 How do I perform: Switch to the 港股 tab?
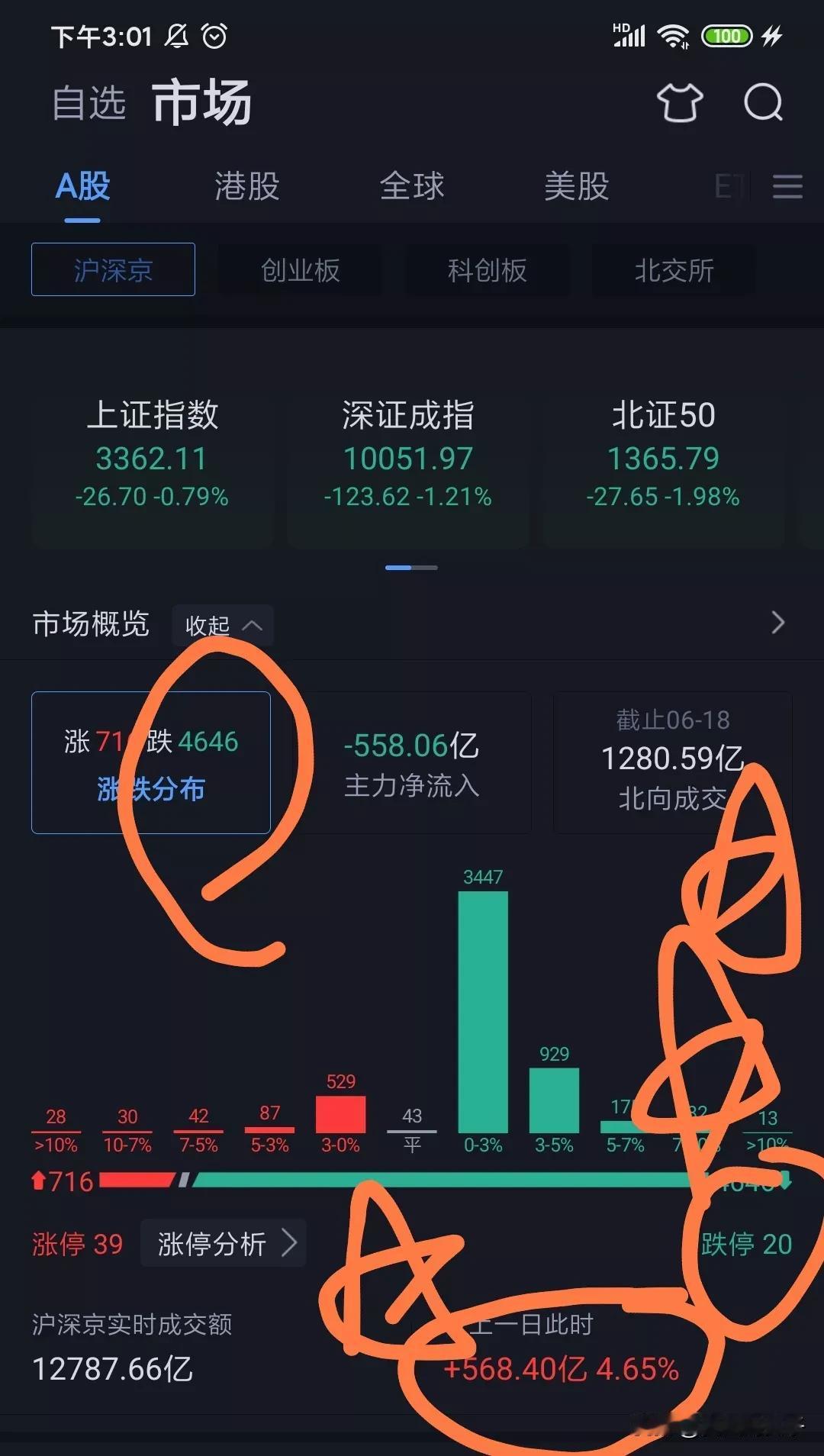tap(247, 186)
